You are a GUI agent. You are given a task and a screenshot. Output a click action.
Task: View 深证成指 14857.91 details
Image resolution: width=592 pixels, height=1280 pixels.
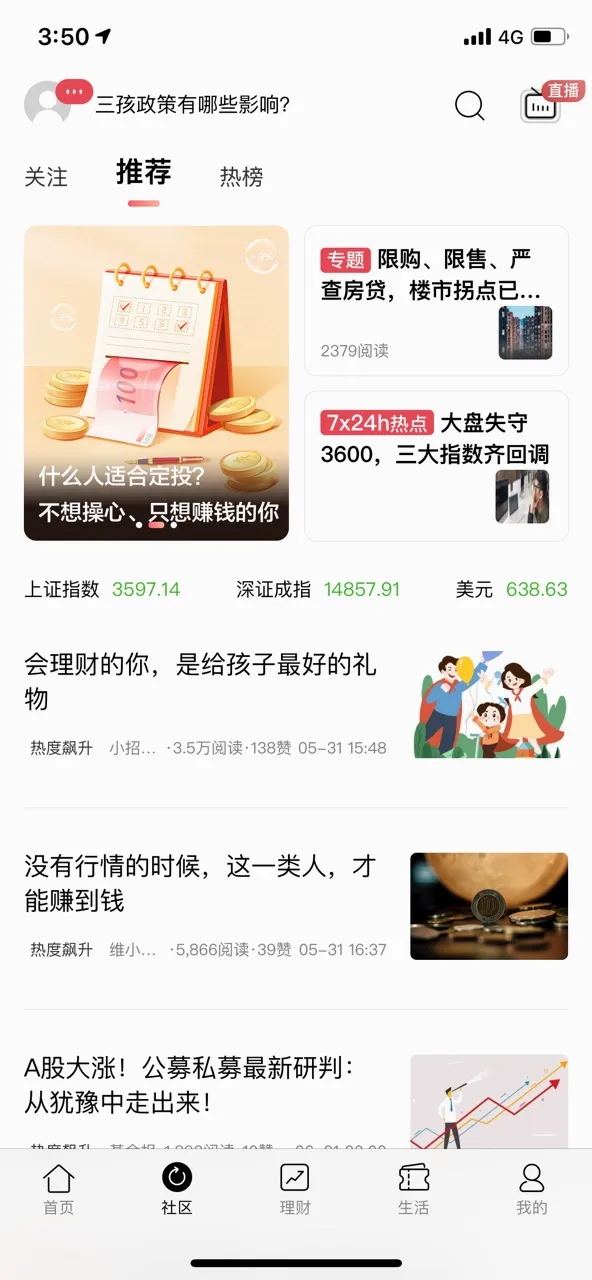(x=318, y=589)
